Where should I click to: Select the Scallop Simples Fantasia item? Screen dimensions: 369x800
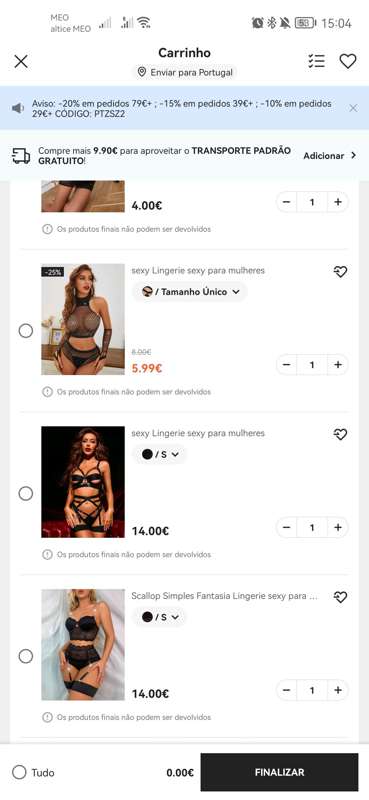(x=26, y=657)
